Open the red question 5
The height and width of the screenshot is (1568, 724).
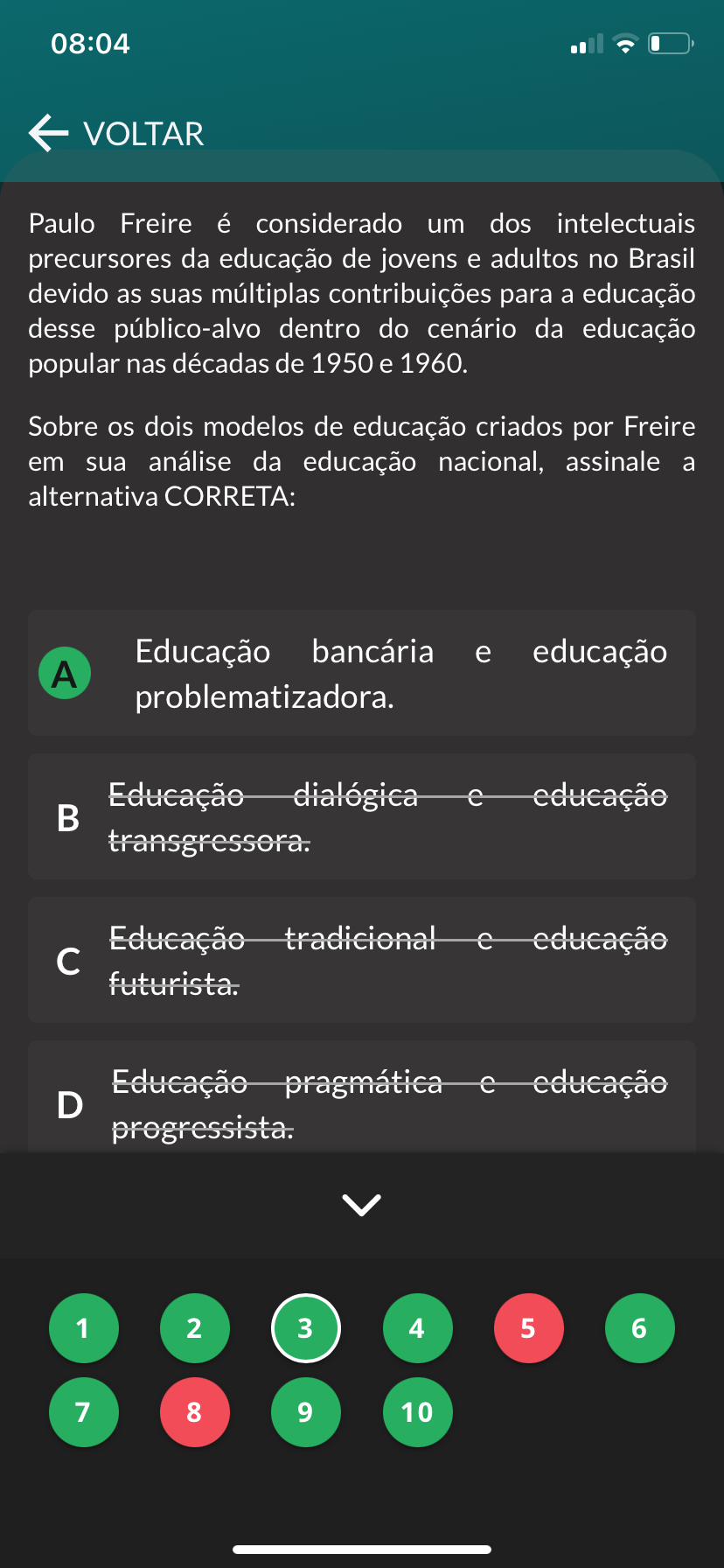click(528, 1328)
